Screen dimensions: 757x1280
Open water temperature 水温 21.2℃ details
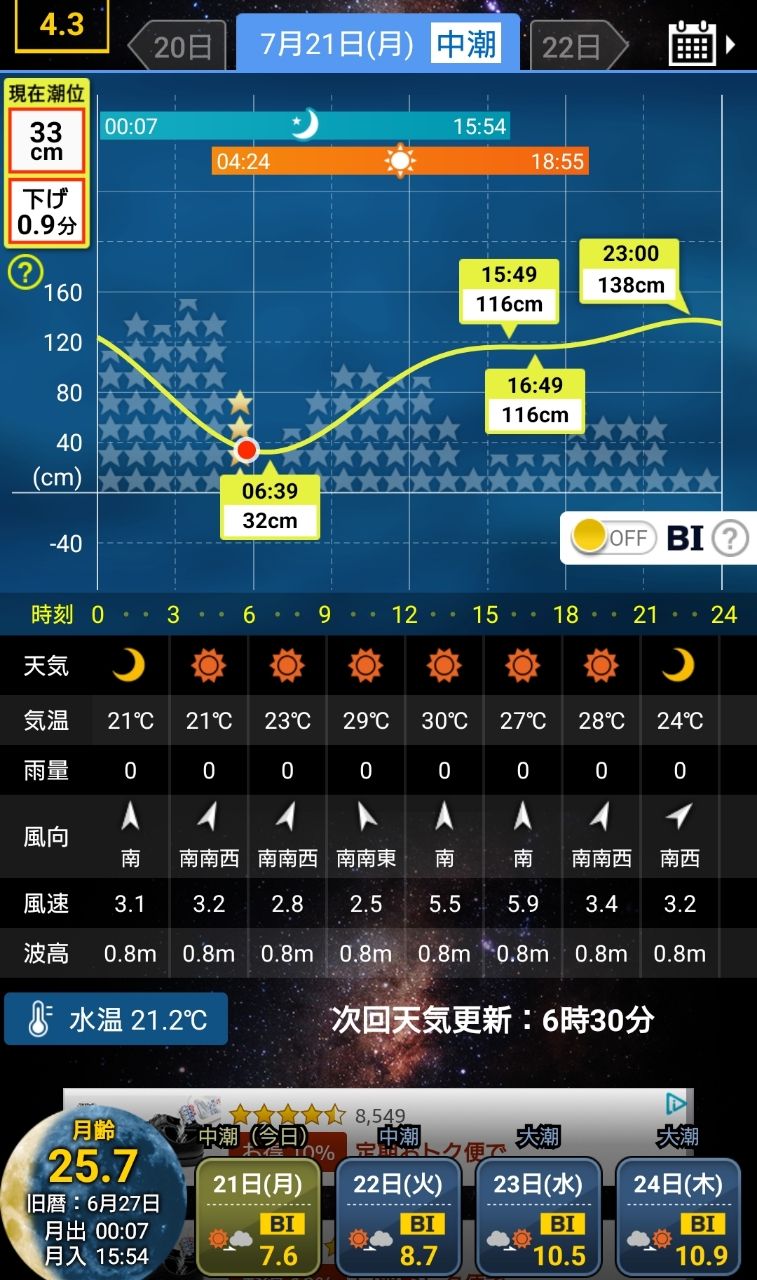tap(116, 1019)
